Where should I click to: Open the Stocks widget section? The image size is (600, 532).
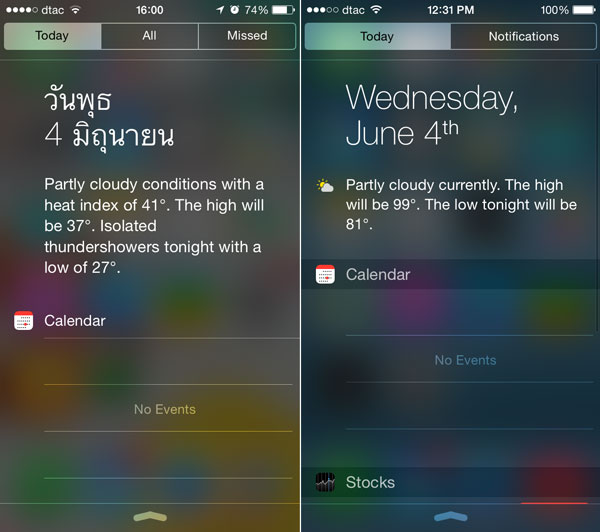tap(370, 482)
